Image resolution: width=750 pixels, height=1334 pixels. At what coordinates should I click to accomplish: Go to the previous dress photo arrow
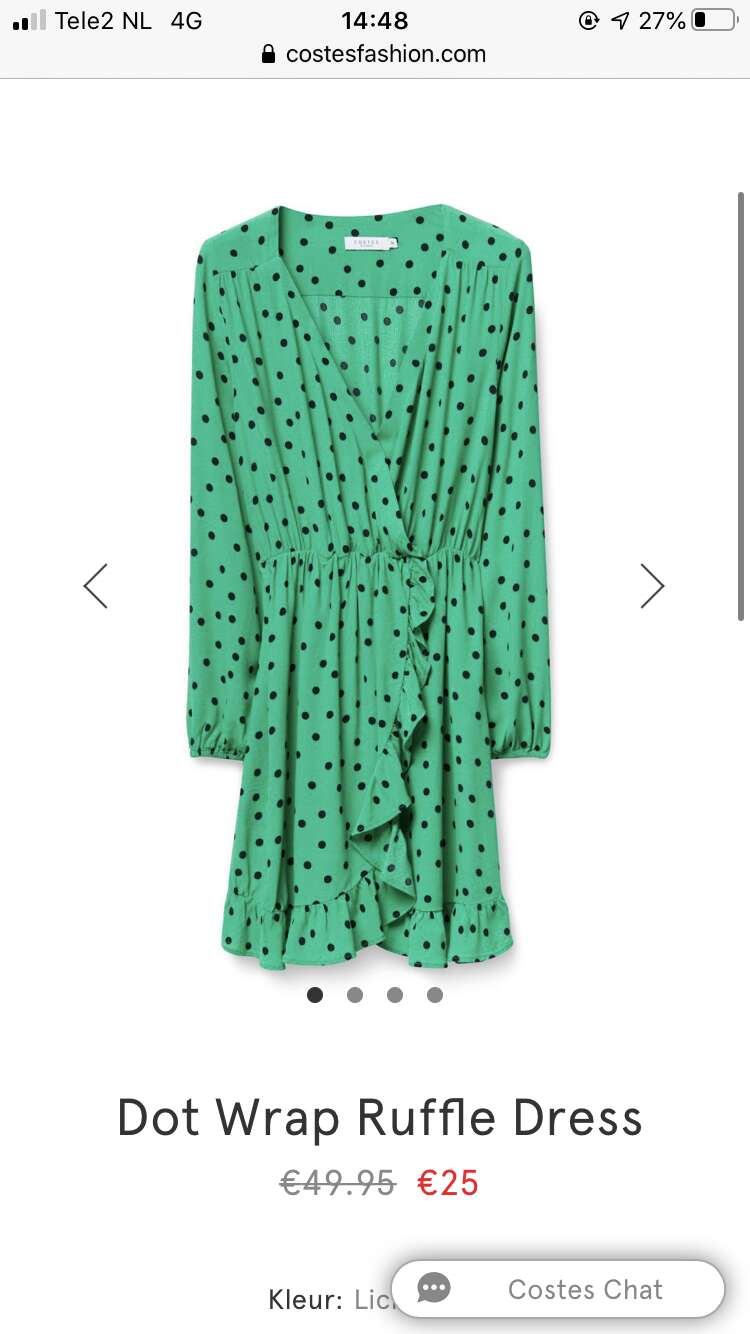(x=95, y=586)
